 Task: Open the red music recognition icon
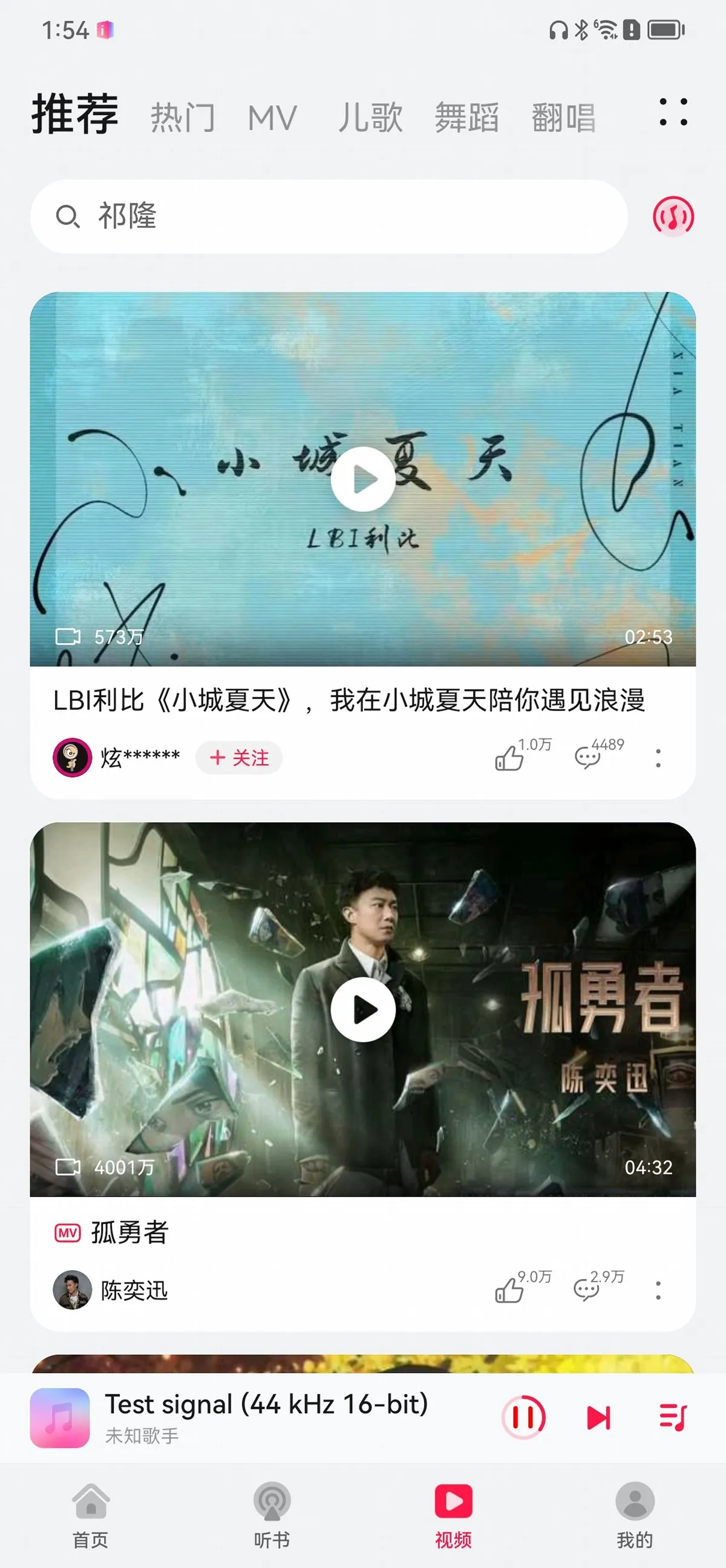[673, 216]
